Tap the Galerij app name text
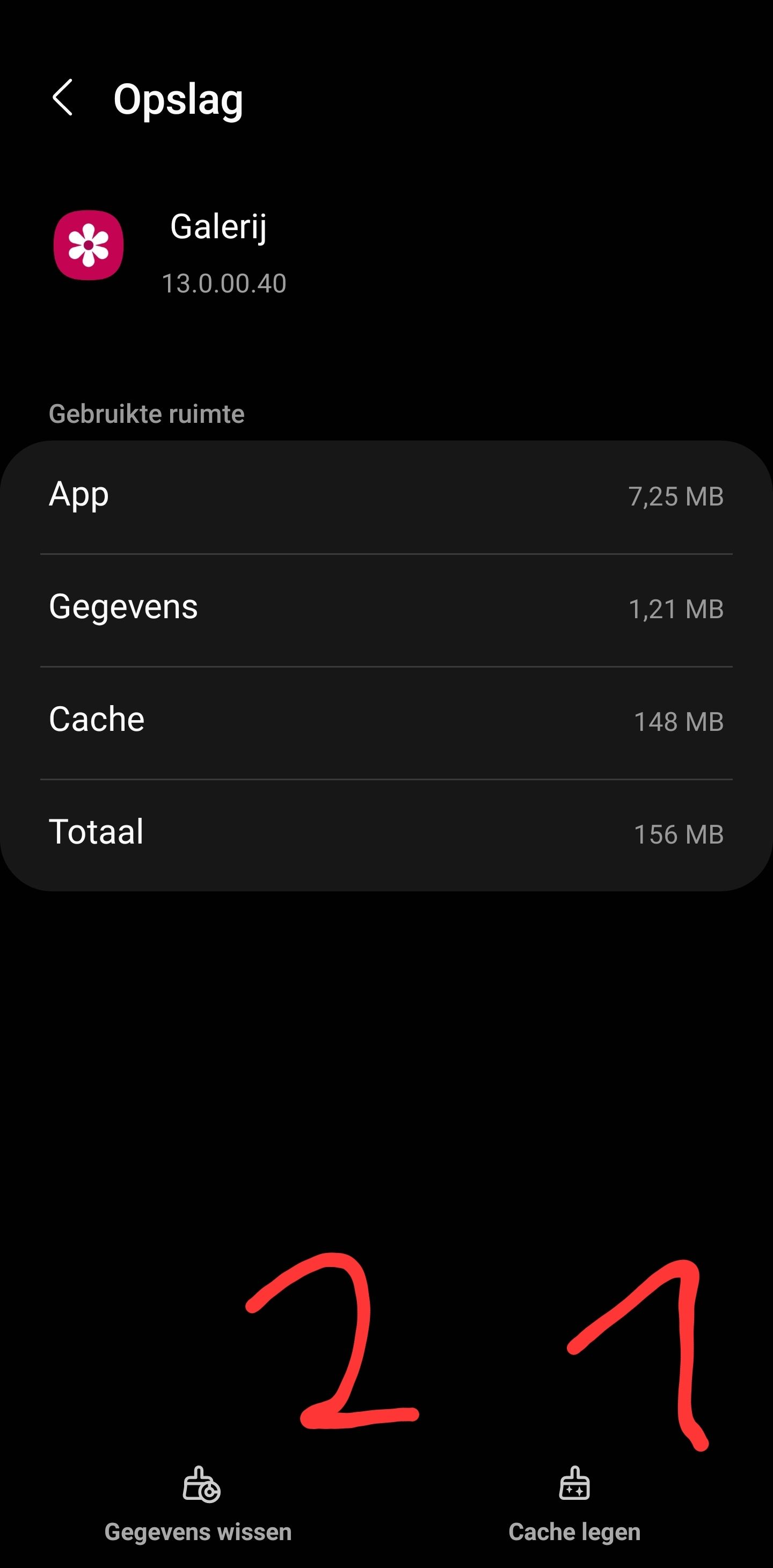The width and height of the screenshot is (773, 1568). [217, 228]
